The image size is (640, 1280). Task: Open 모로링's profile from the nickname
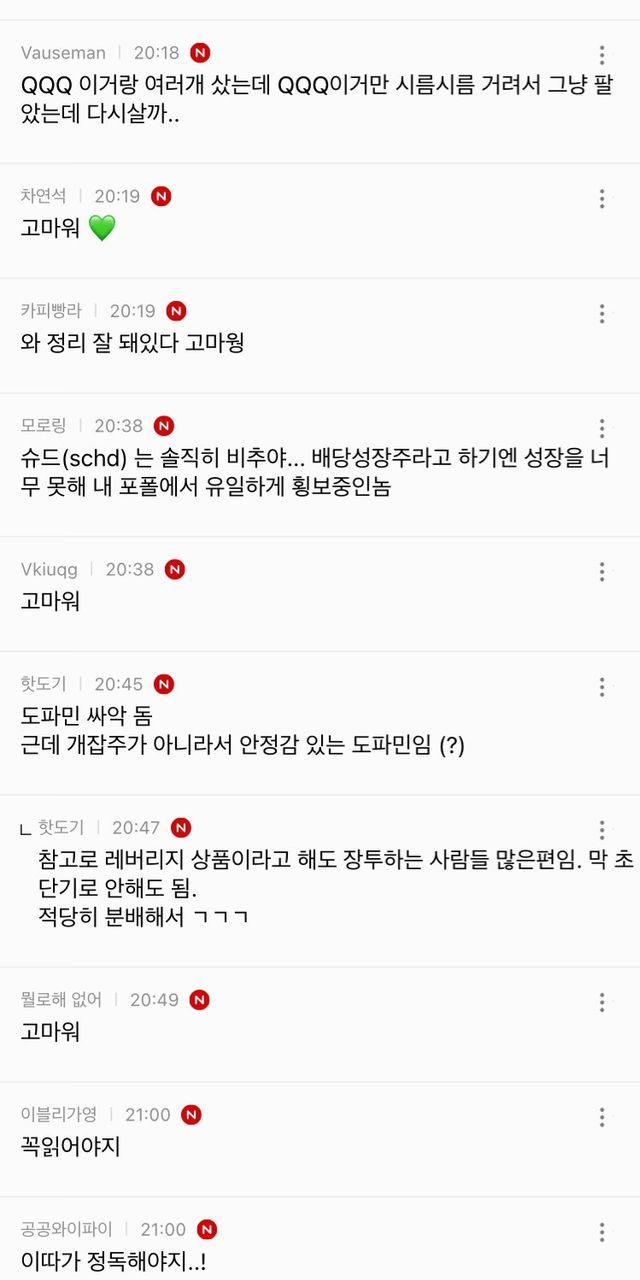(43, 426)
